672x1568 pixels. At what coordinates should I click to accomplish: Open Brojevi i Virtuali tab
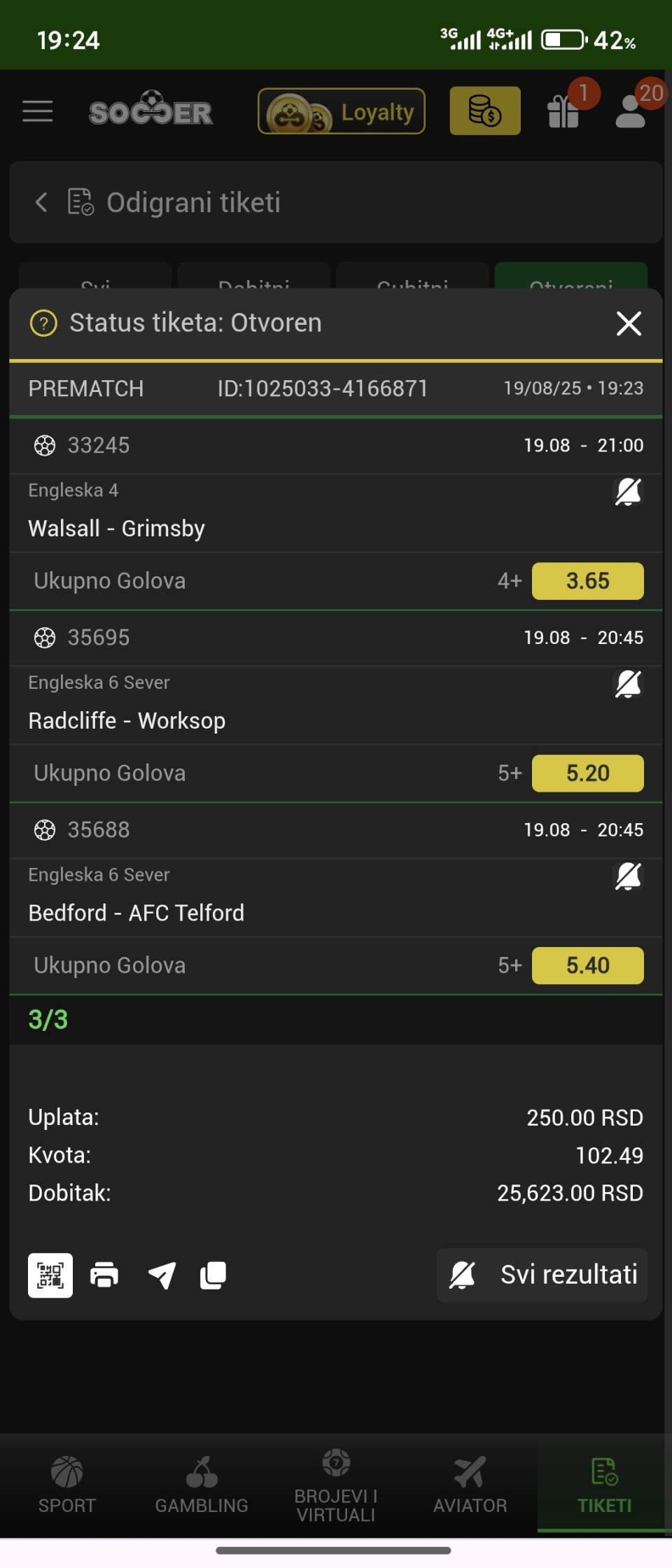click(336, 1484)
